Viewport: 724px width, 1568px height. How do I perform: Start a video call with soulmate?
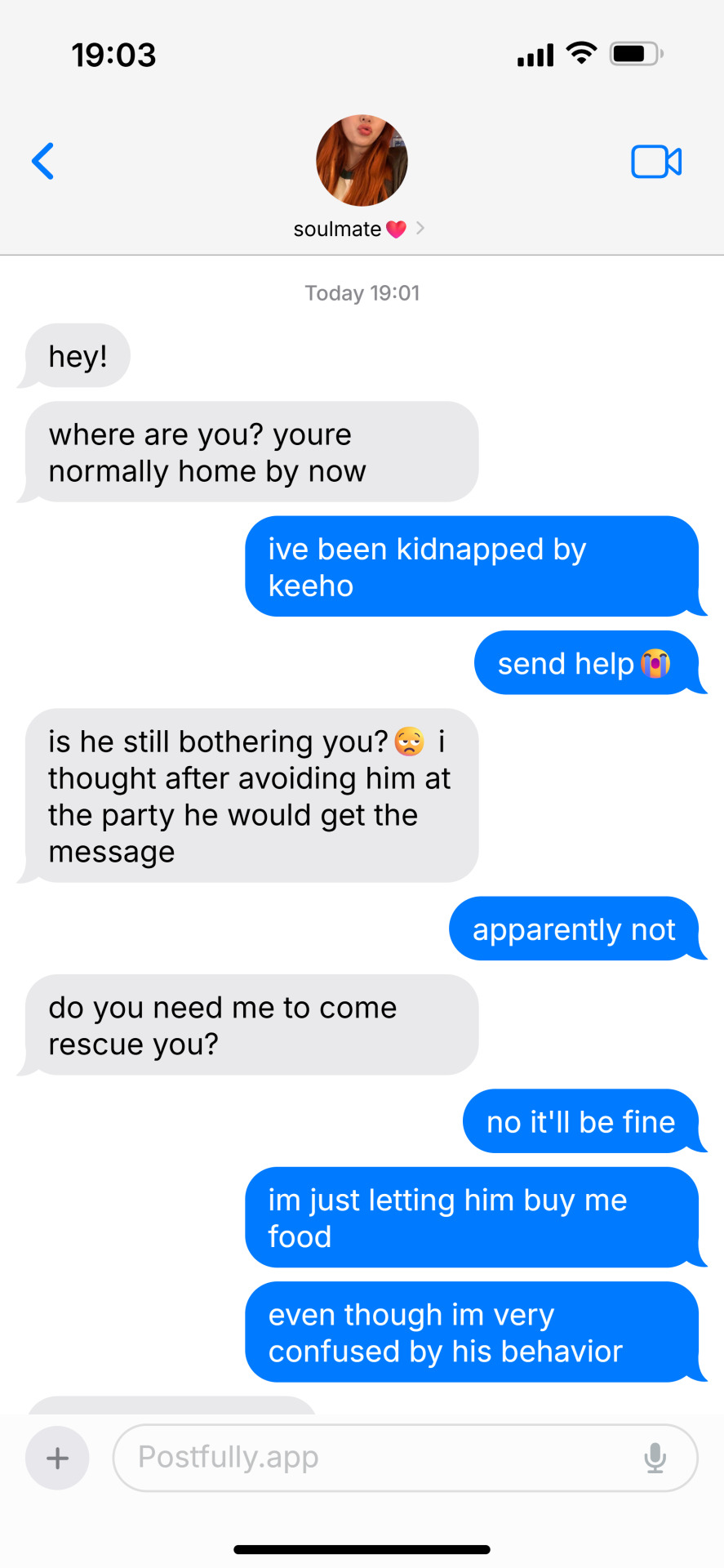click(x=656, y=162)
